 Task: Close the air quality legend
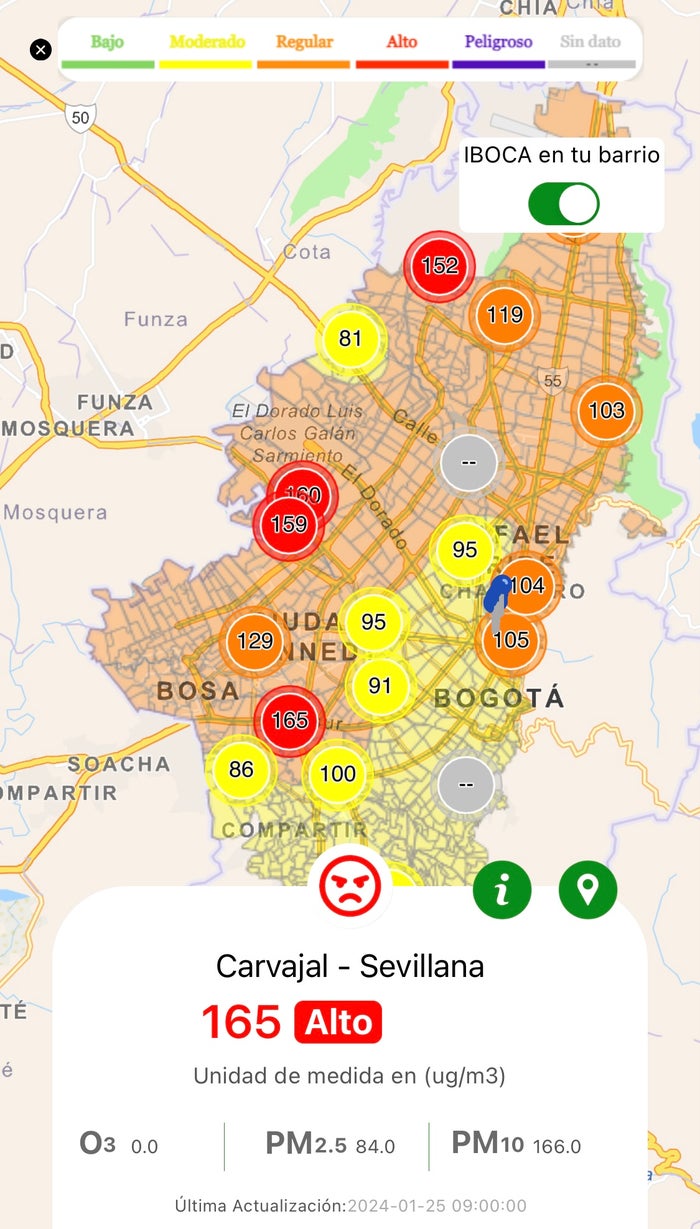pos(40,49)
